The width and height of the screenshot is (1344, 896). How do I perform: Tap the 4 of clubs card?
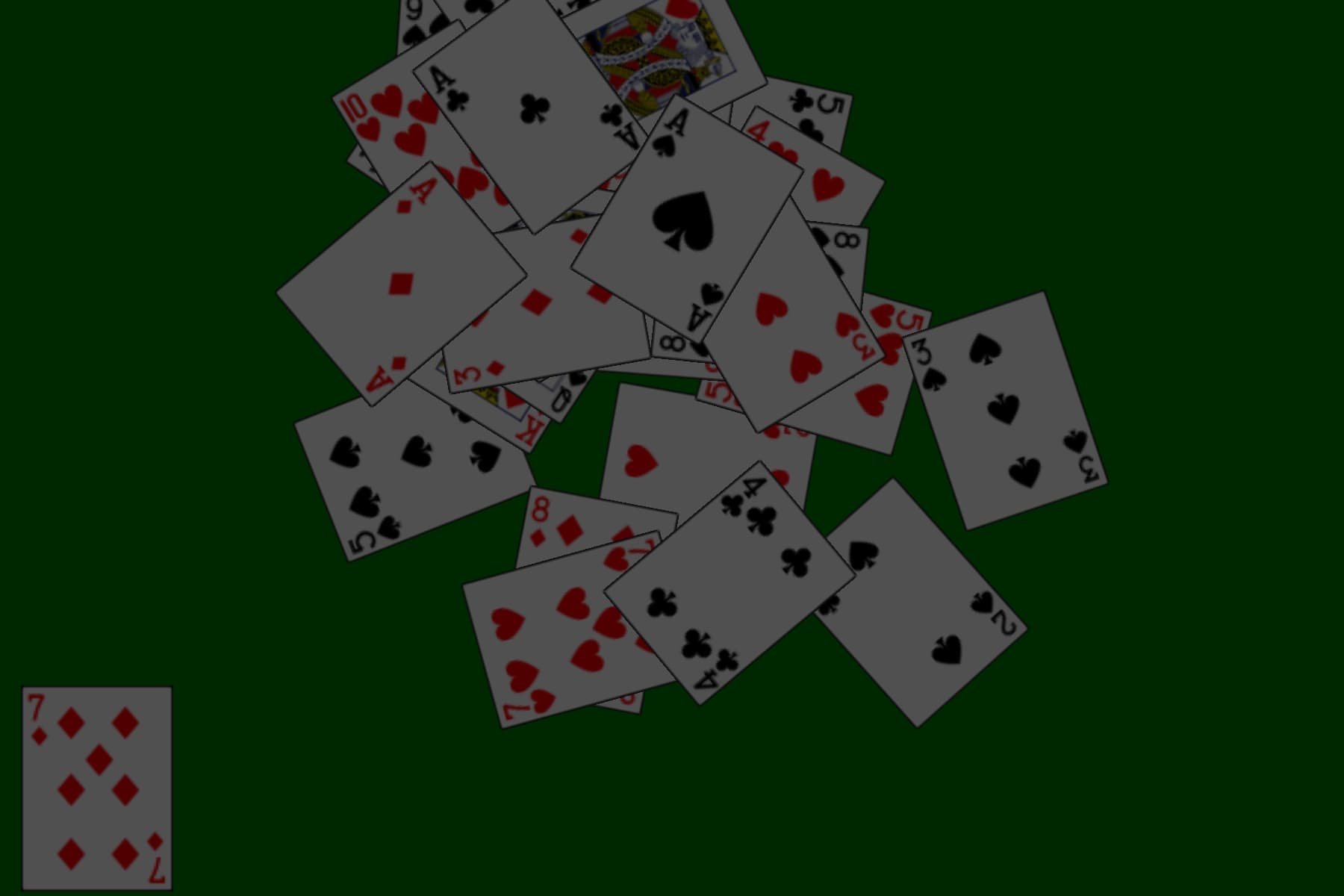click(728, 582)
